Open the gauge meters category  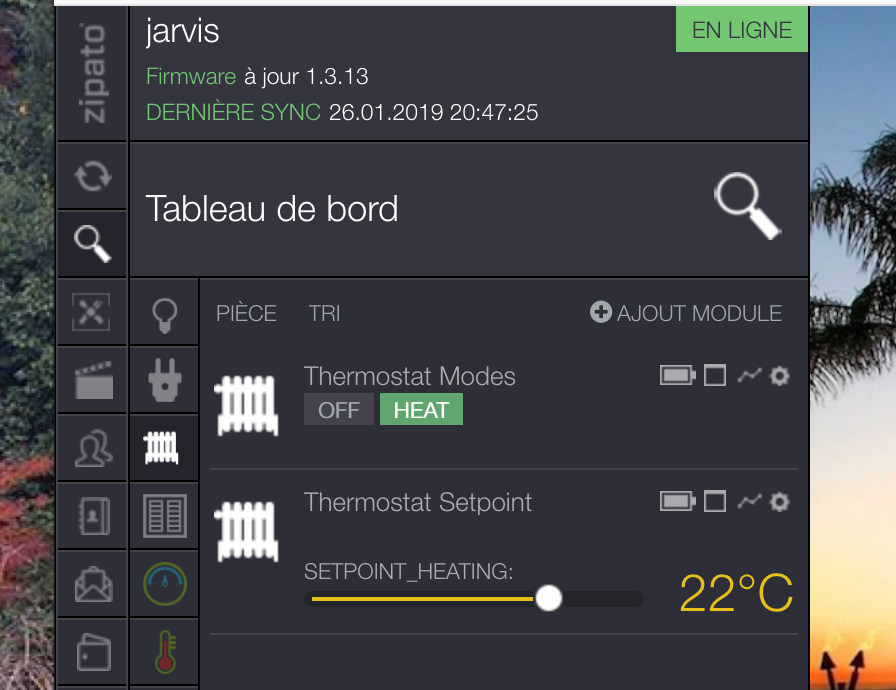164,584
